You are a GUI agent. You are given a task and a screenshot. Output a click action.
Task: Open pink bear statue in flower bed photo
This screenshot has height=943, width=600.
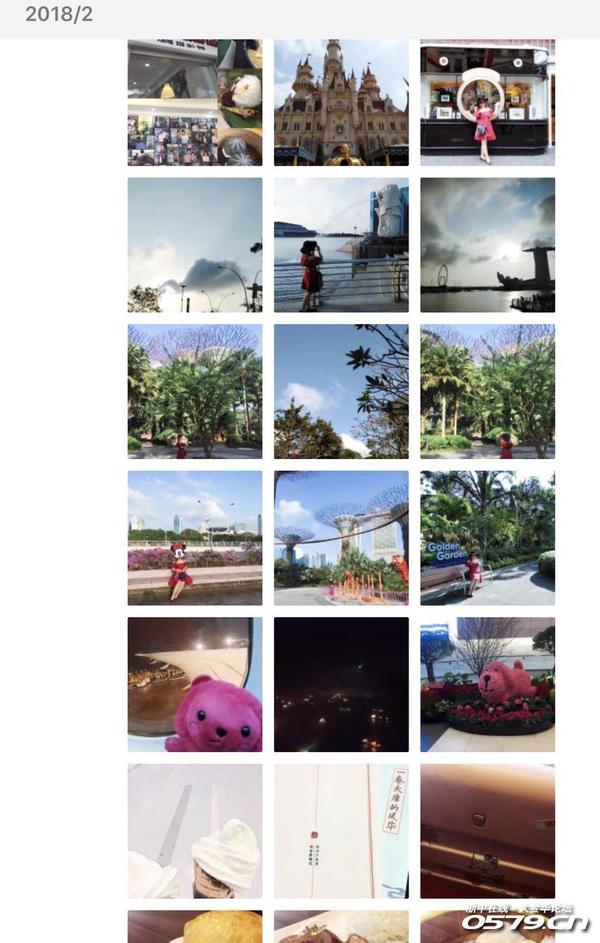(487, 684)
